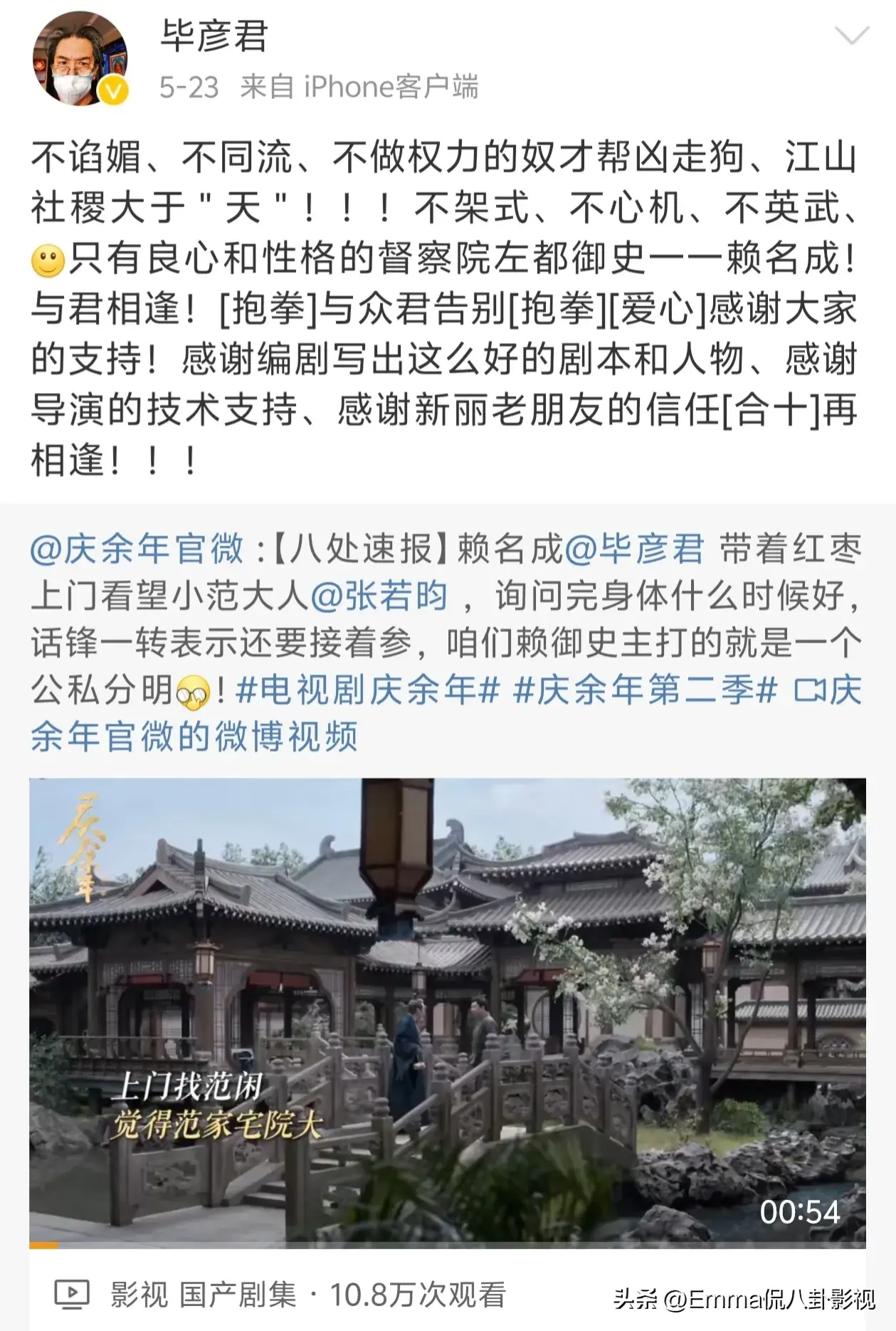Image resolution: width=896 pixels, height=1331 pixels.
Task: Open the @毕彦君 mention in the repost
Action: [635, 549]
